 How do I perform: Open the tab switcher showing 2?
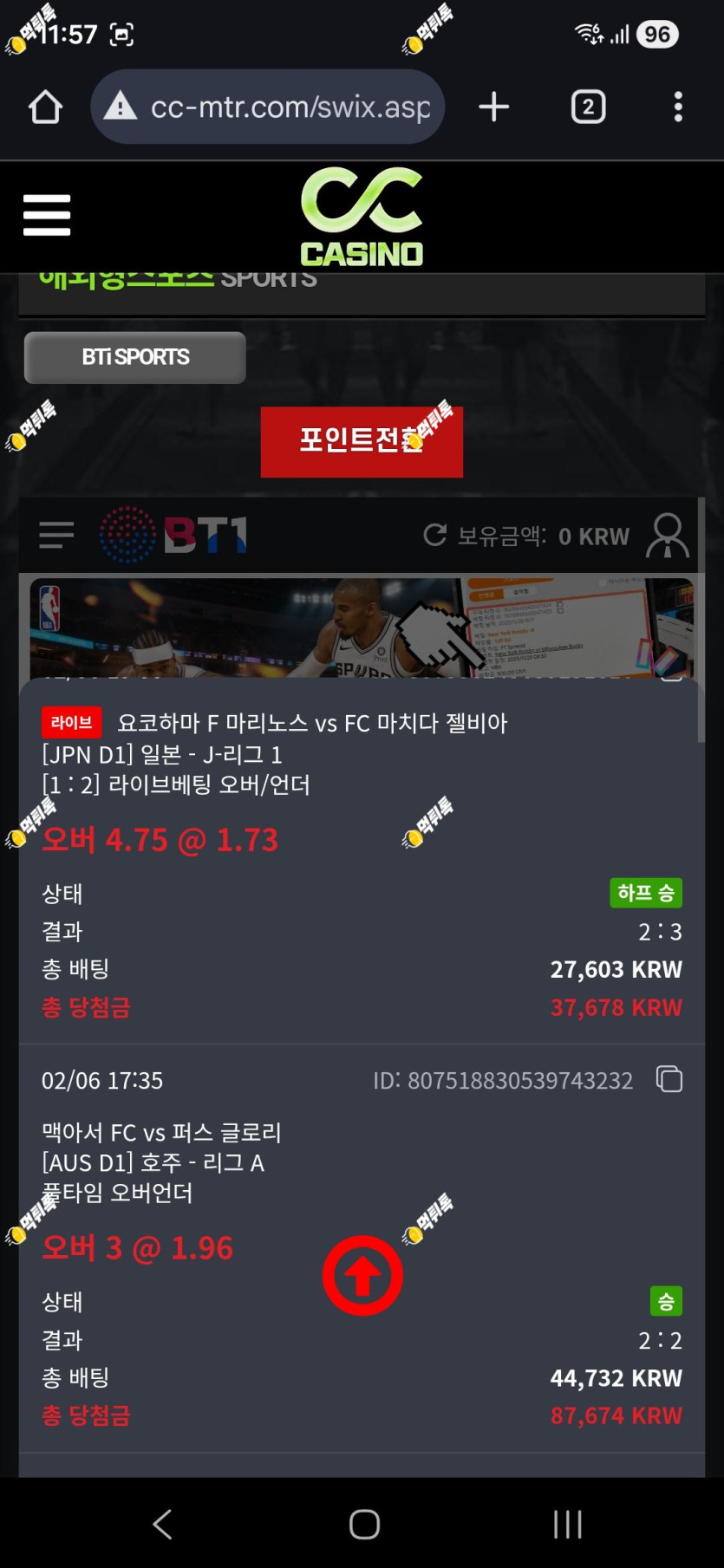click(588, 107)
